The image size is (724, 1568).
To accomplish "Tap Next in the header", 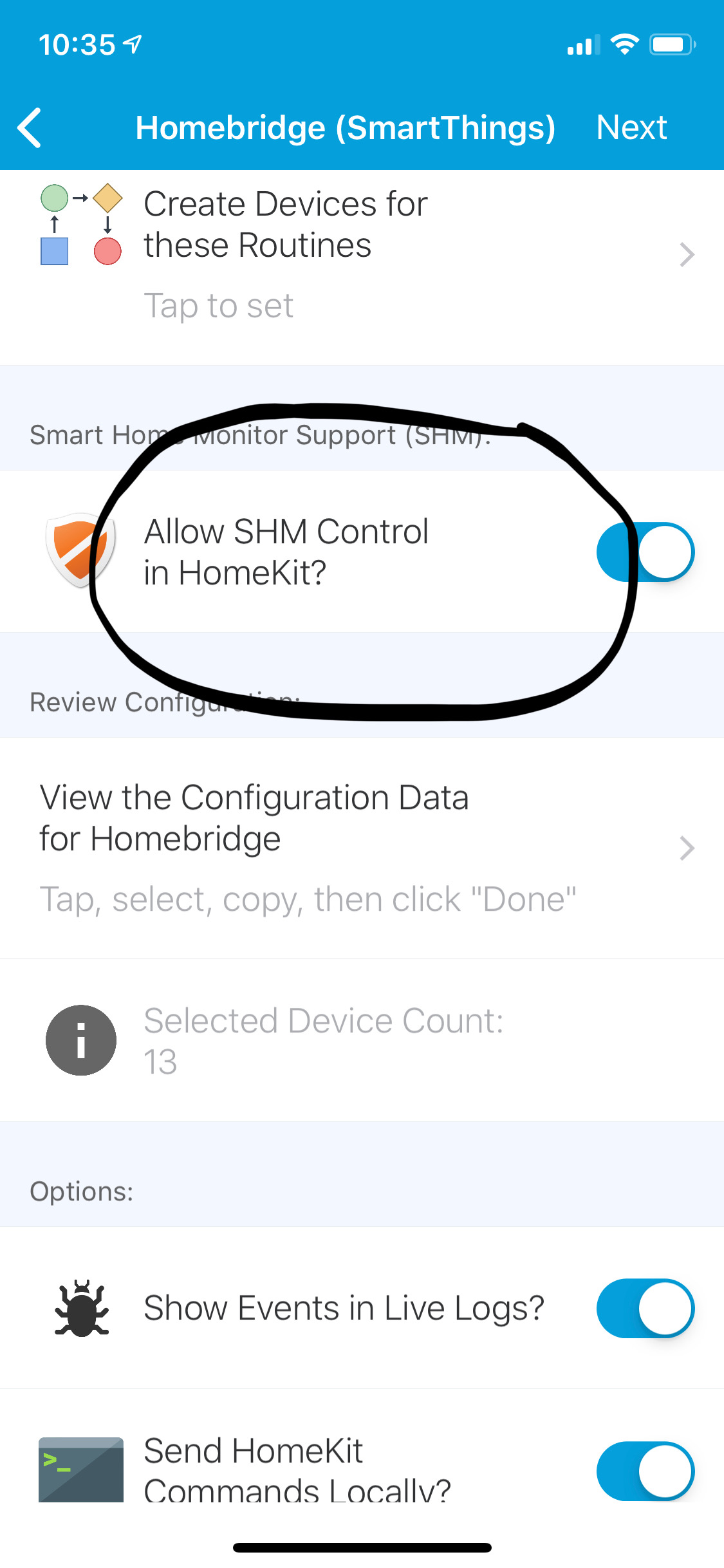I will [631, 127].
